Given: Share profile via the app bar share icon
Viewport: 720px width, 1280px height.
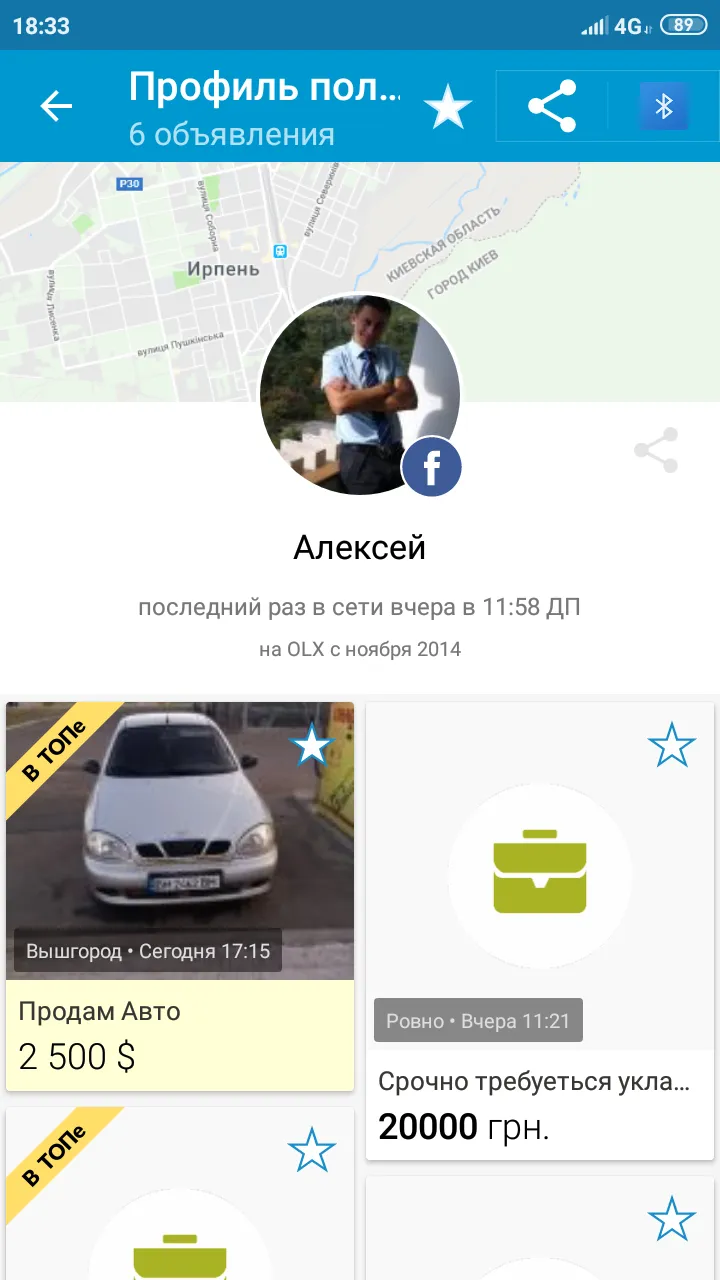Looking at the screenshot, I should [x=552, y=106].
